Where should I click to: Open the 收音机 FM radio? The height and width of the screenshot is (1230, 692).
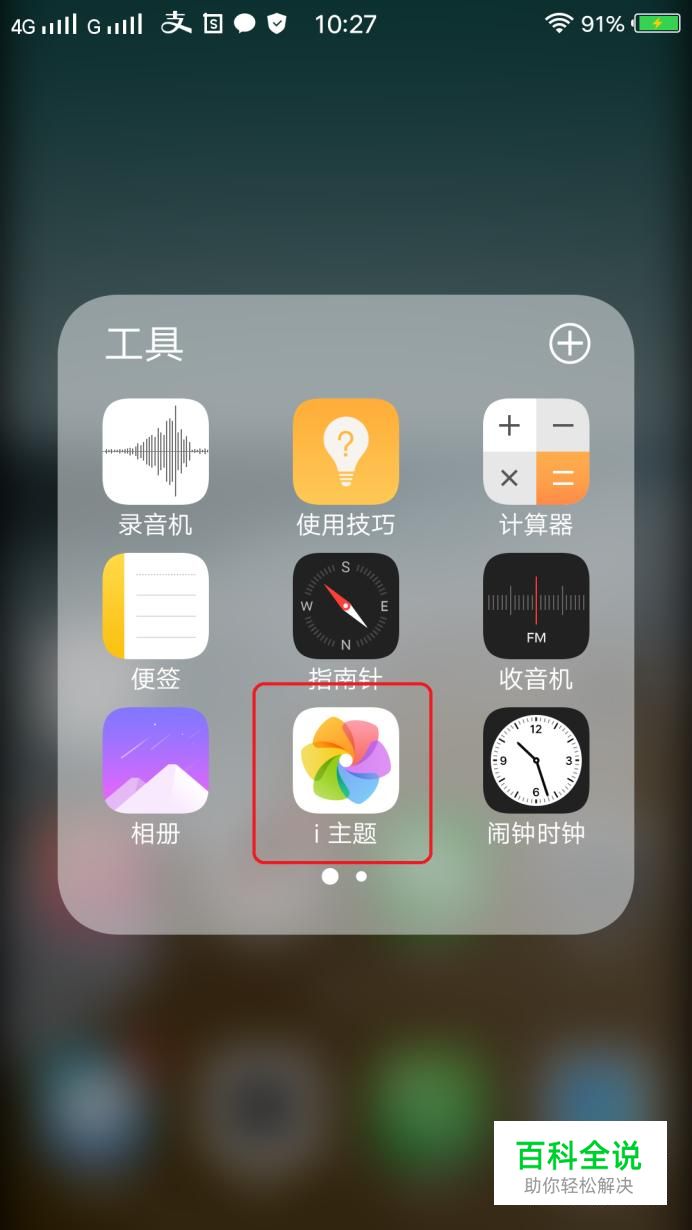[535, 606]
